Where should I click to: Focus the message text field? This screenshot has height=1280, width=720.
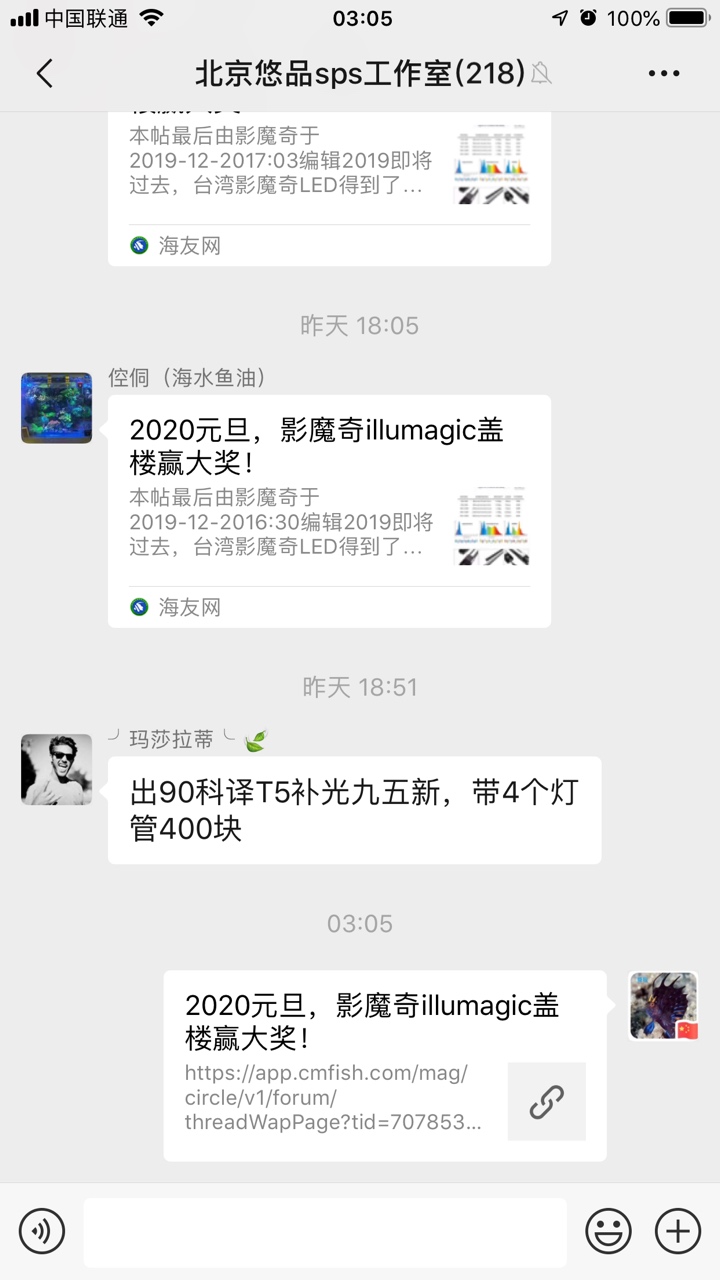click(324, 1232)
